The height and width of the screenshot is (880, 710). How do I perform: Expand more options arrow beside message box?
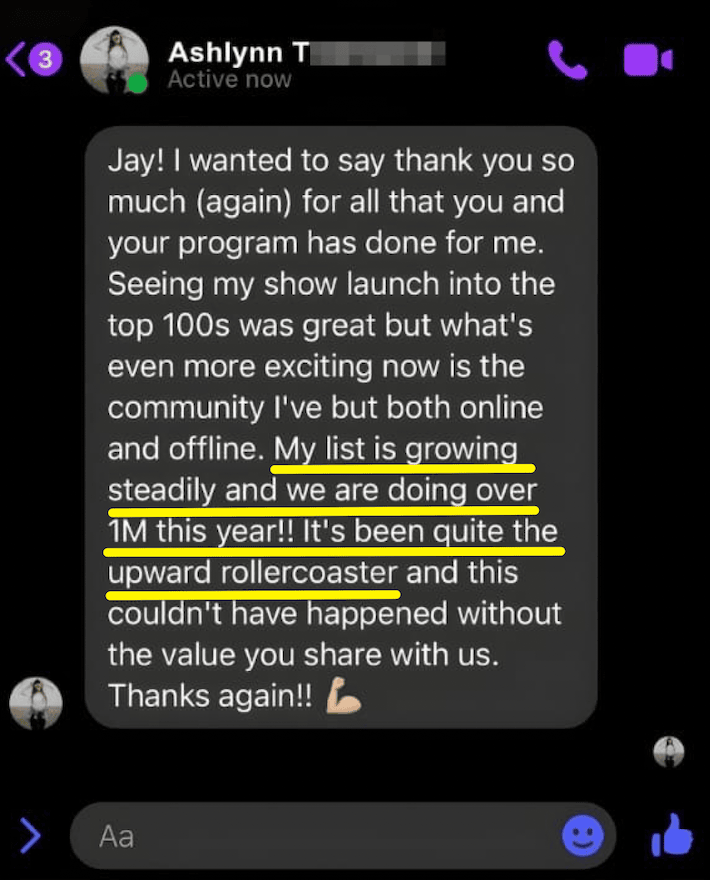(x=30, y=834)
